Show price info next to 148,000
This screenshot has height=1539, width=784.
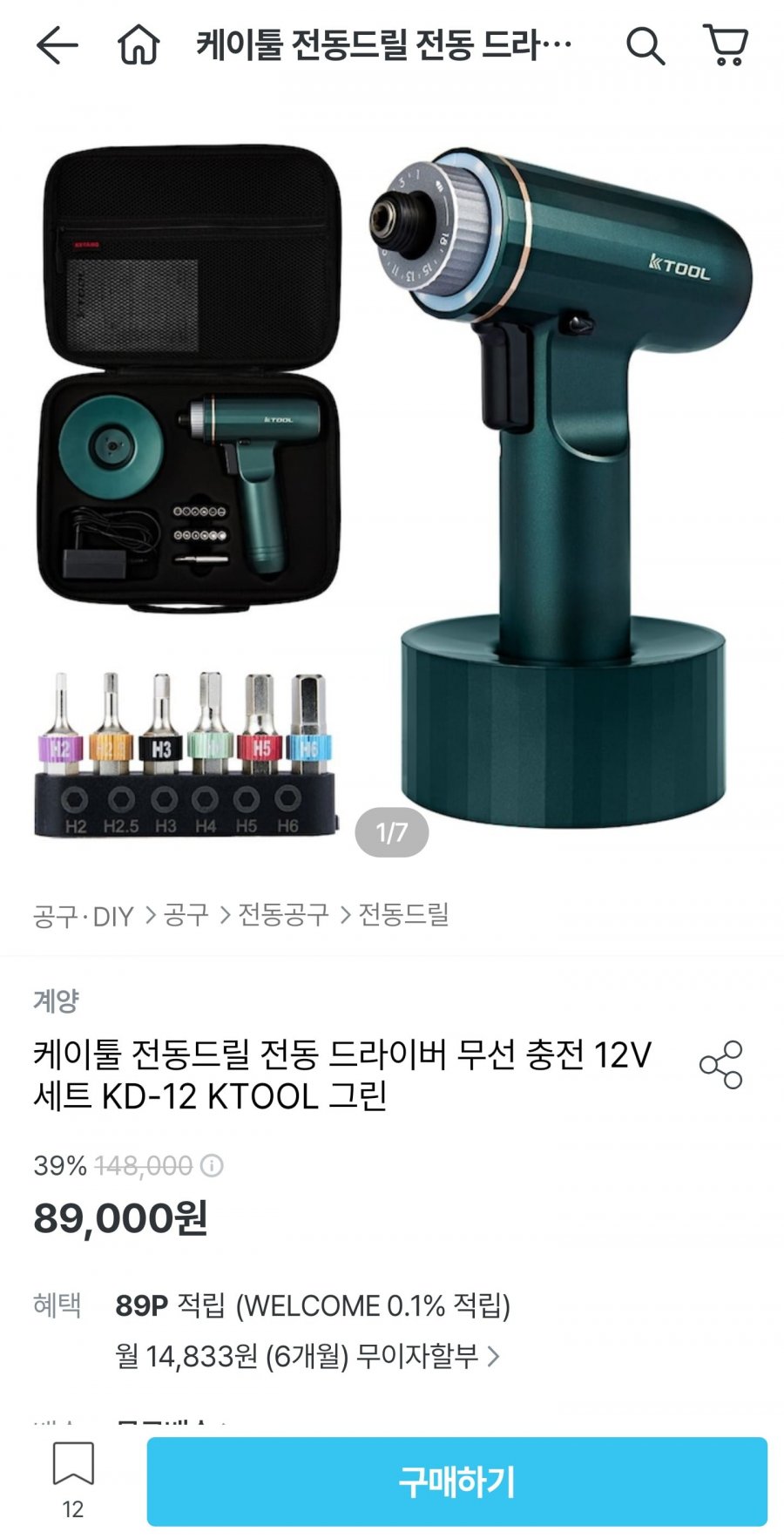(x=212, y=1165)
